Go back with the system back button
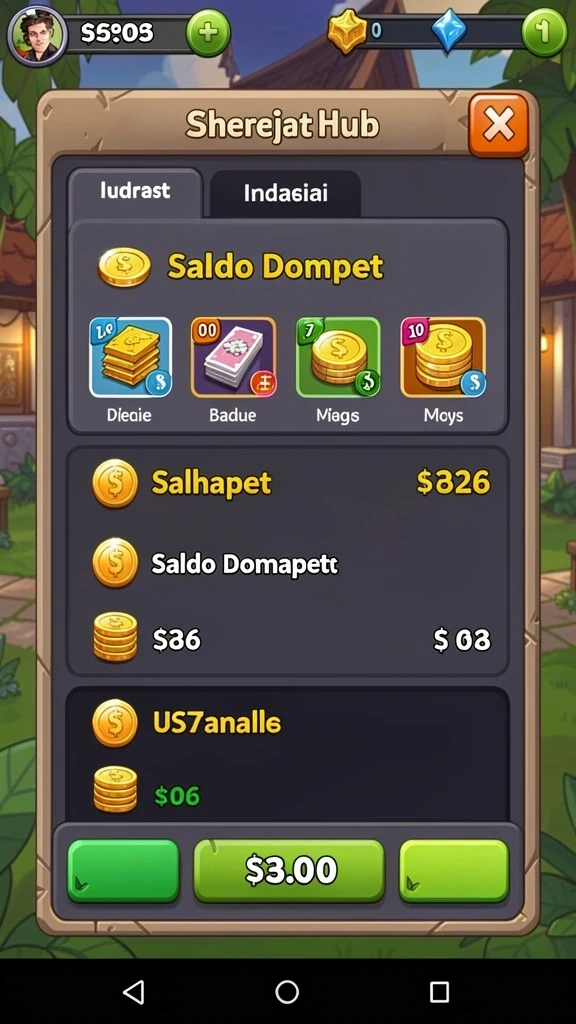Screen dimensions: 576x1024 point(134,991)
